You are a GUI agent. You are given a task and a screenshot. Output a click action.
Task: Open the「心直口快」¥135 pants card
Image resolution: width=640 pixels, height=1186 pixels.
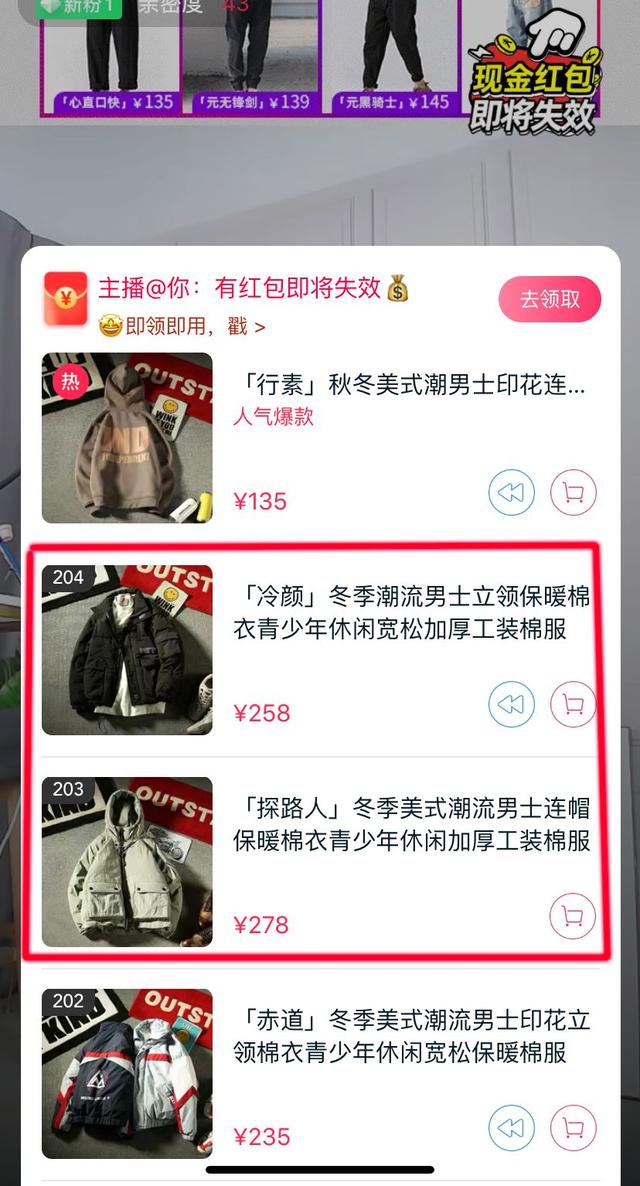[111, 60]
